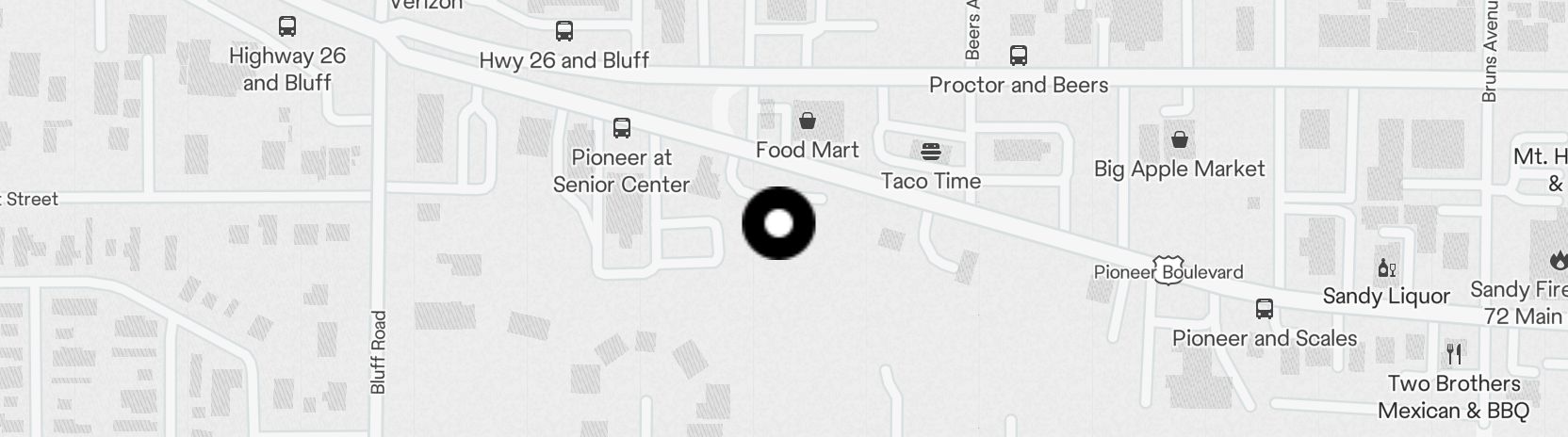This screenshot has height=437, width=1568.
Task: Select the Food Mart shop marker
Action: pos(808,121)
